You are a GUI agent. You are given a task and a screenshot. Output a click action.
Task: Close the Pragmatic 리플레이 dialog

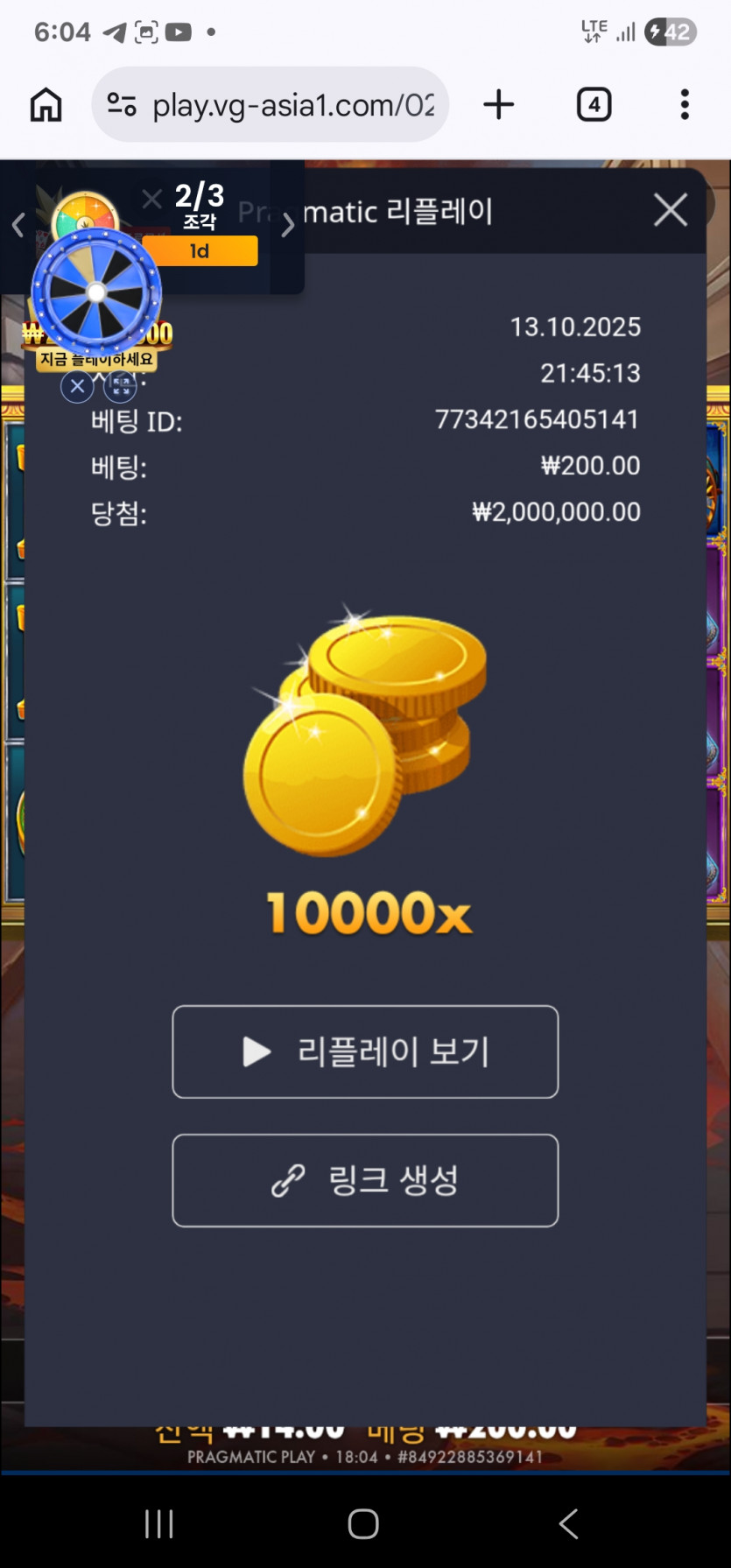[671, 210]
